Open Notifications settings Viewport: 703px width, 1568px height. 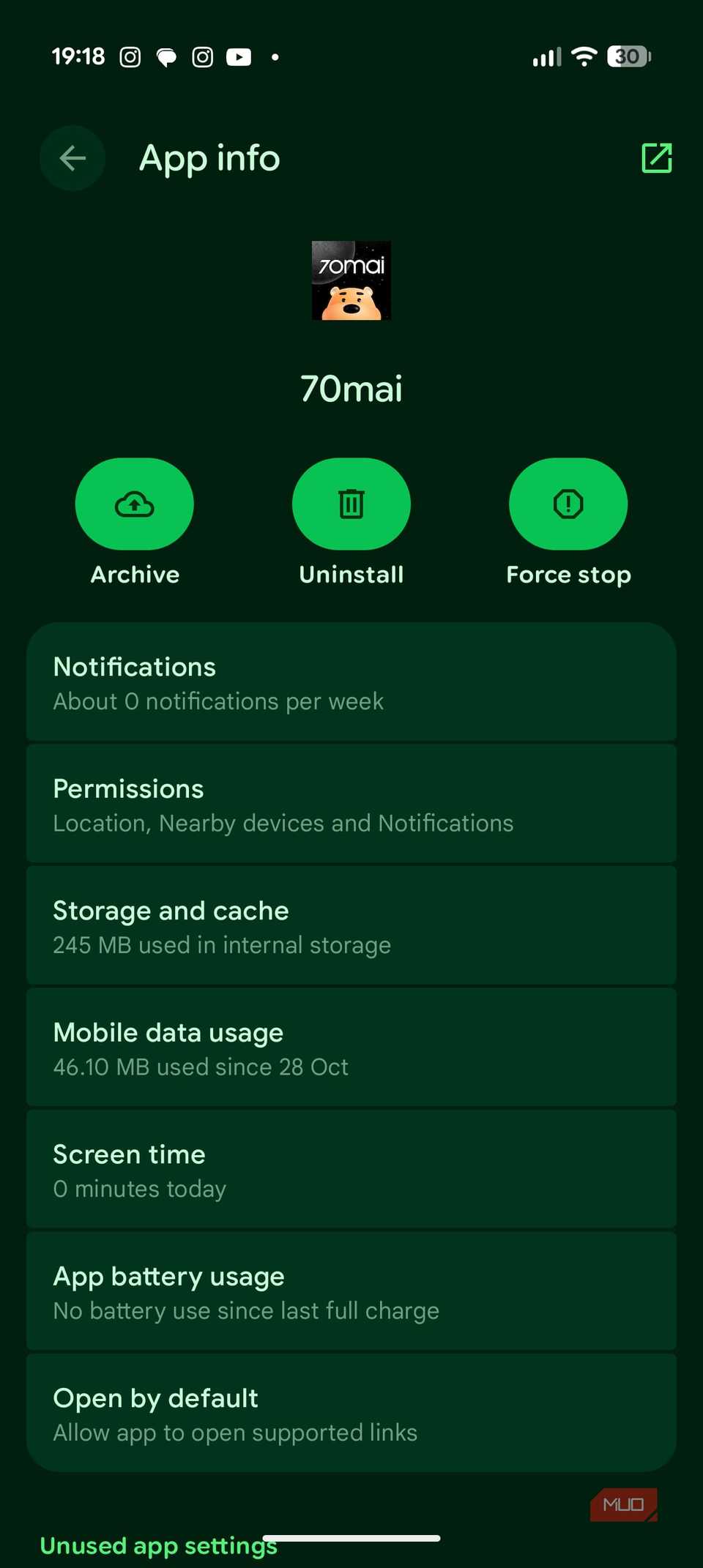[351, 682]
